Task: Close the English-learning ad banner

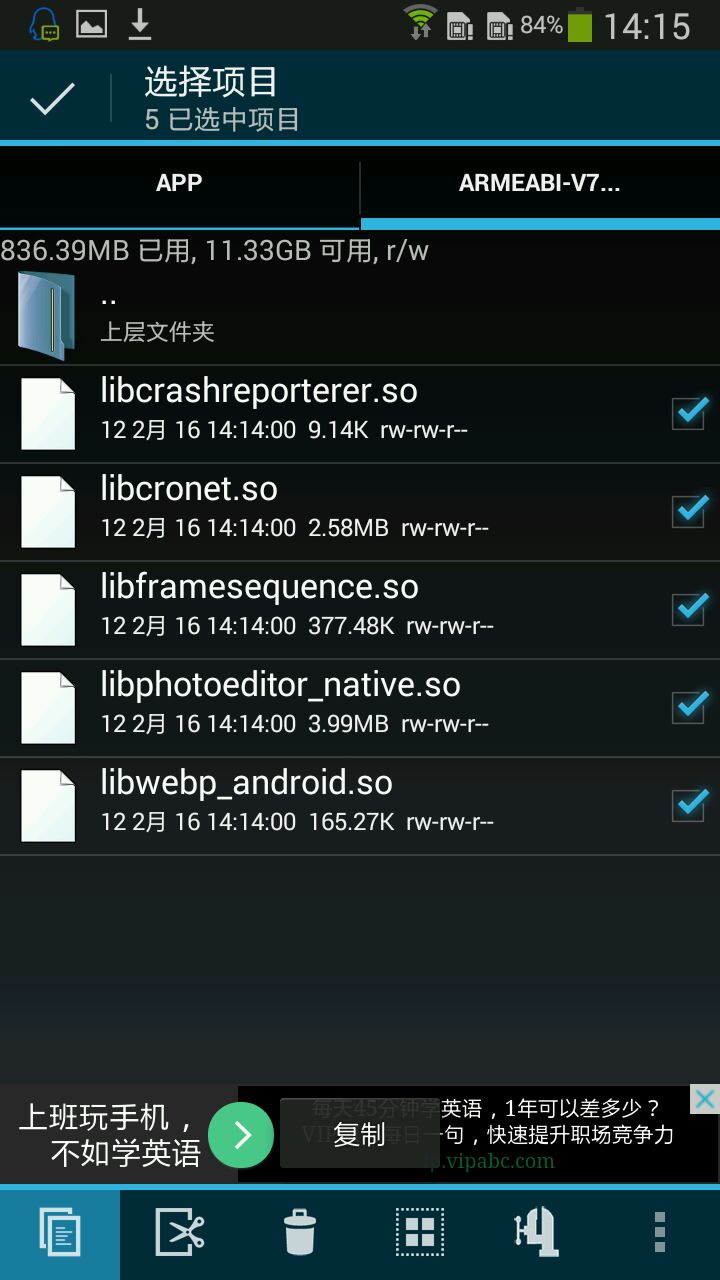Action: coord(704,1099)
